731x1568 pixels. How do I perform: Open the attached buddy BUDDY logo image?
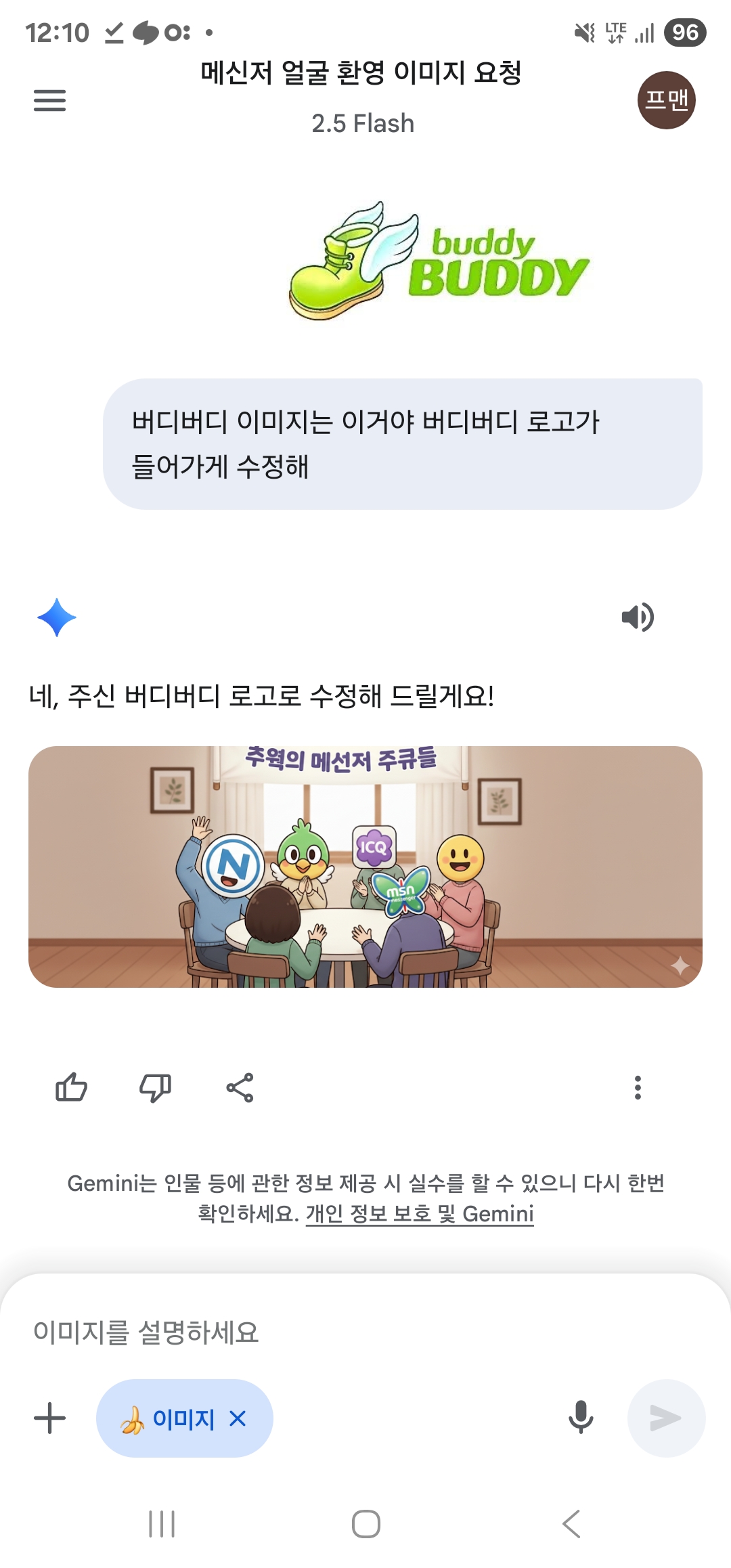(x=439, y=262)
